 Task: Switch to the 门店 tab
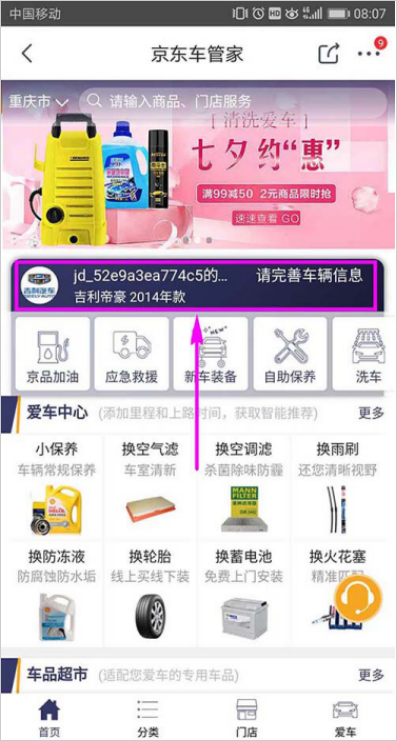(247, 719)
